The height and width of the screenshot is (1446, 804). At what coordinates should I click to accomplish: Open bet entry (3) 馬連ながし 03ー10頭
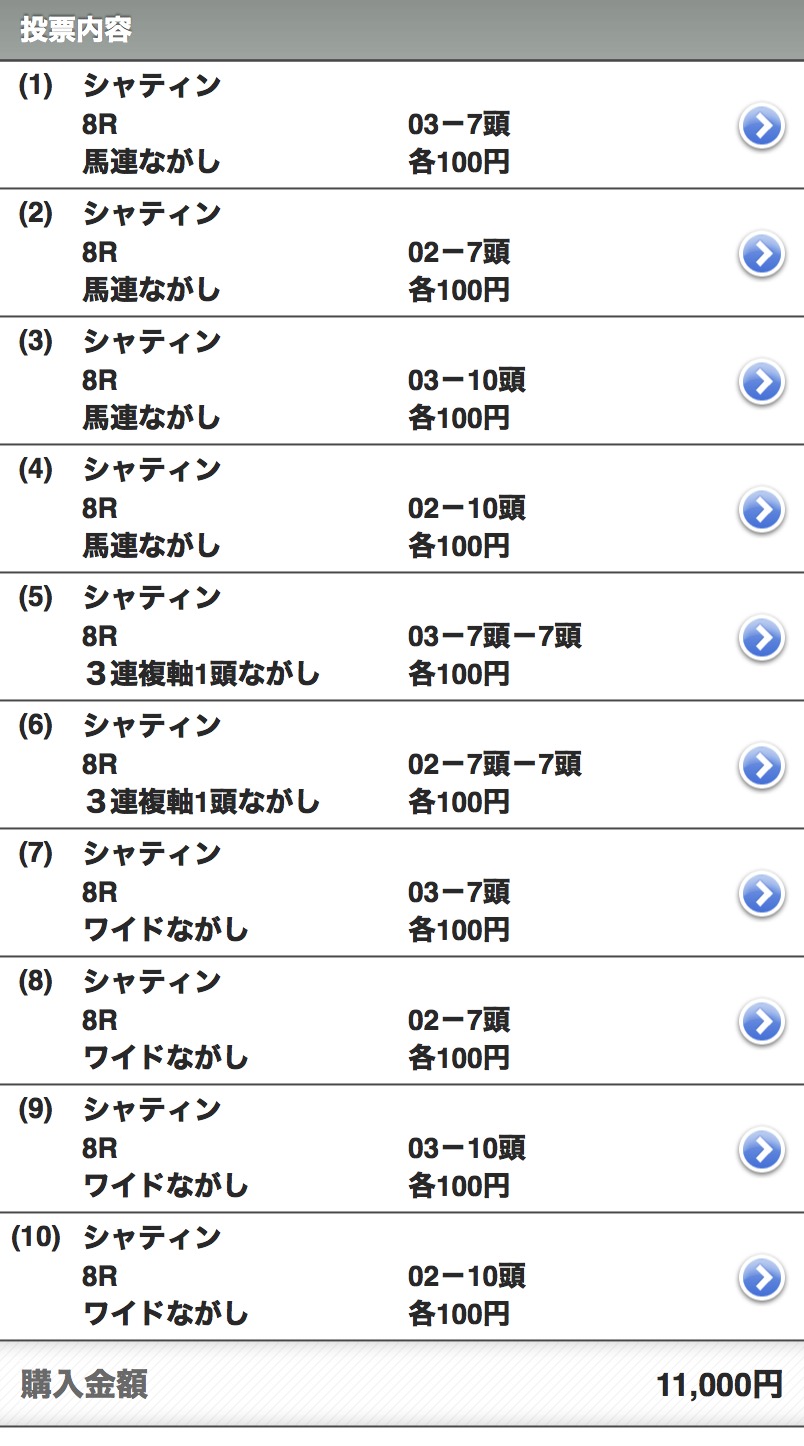402,381
